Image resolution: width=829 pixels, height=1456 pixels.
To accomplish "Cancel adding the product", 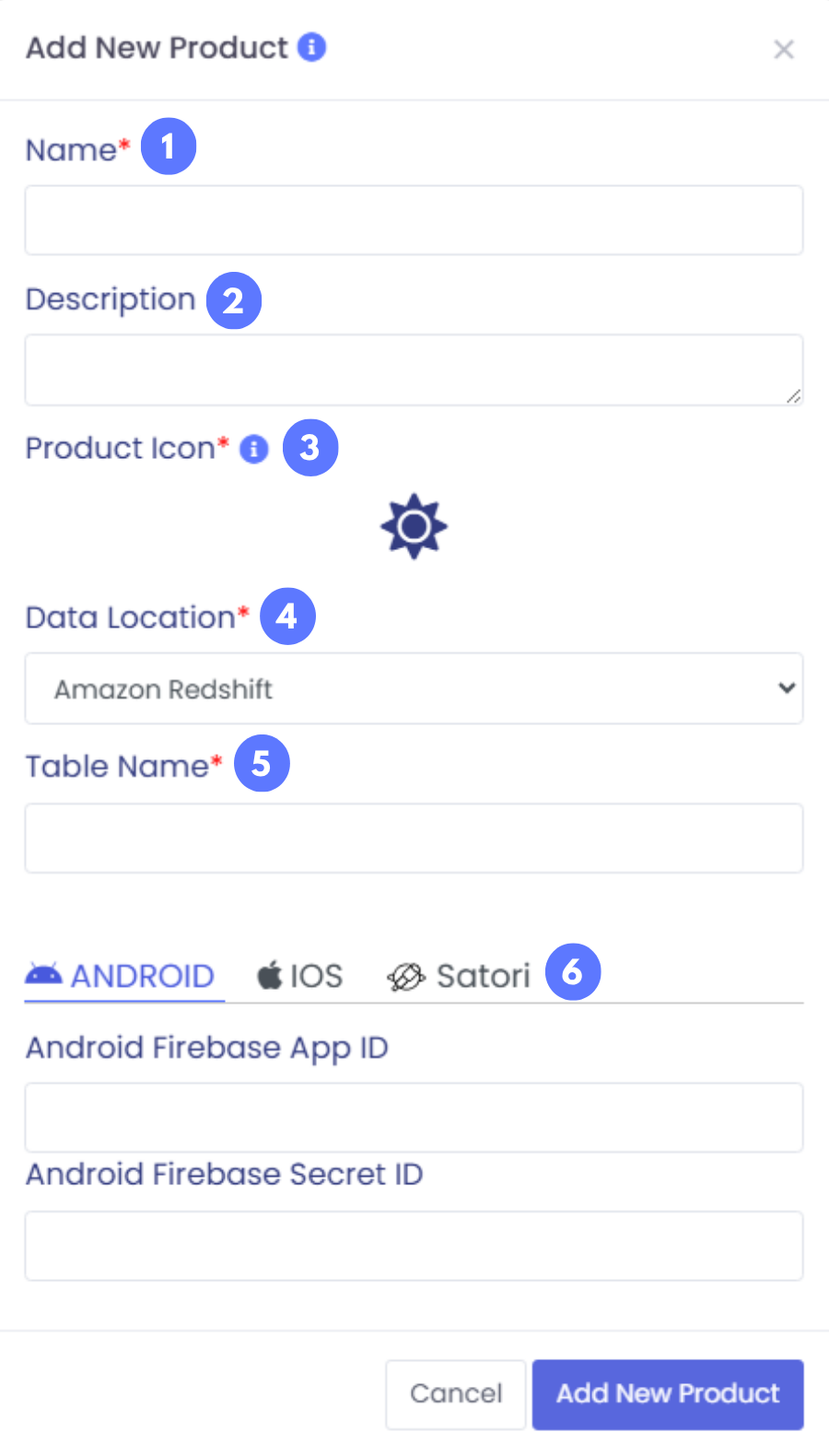I will pos(456,1394).
